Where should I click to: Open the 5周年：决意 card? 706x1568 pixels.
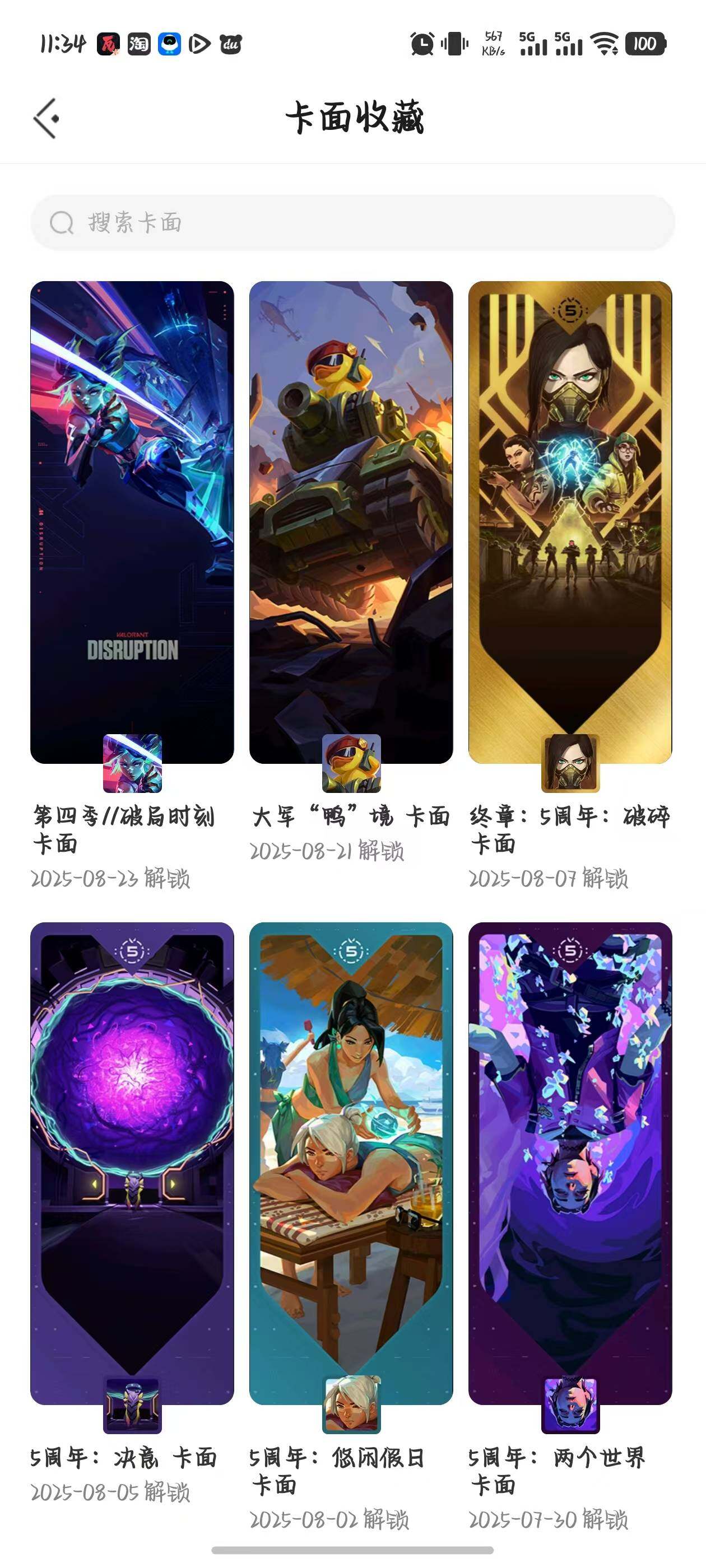coord(132,1163)
